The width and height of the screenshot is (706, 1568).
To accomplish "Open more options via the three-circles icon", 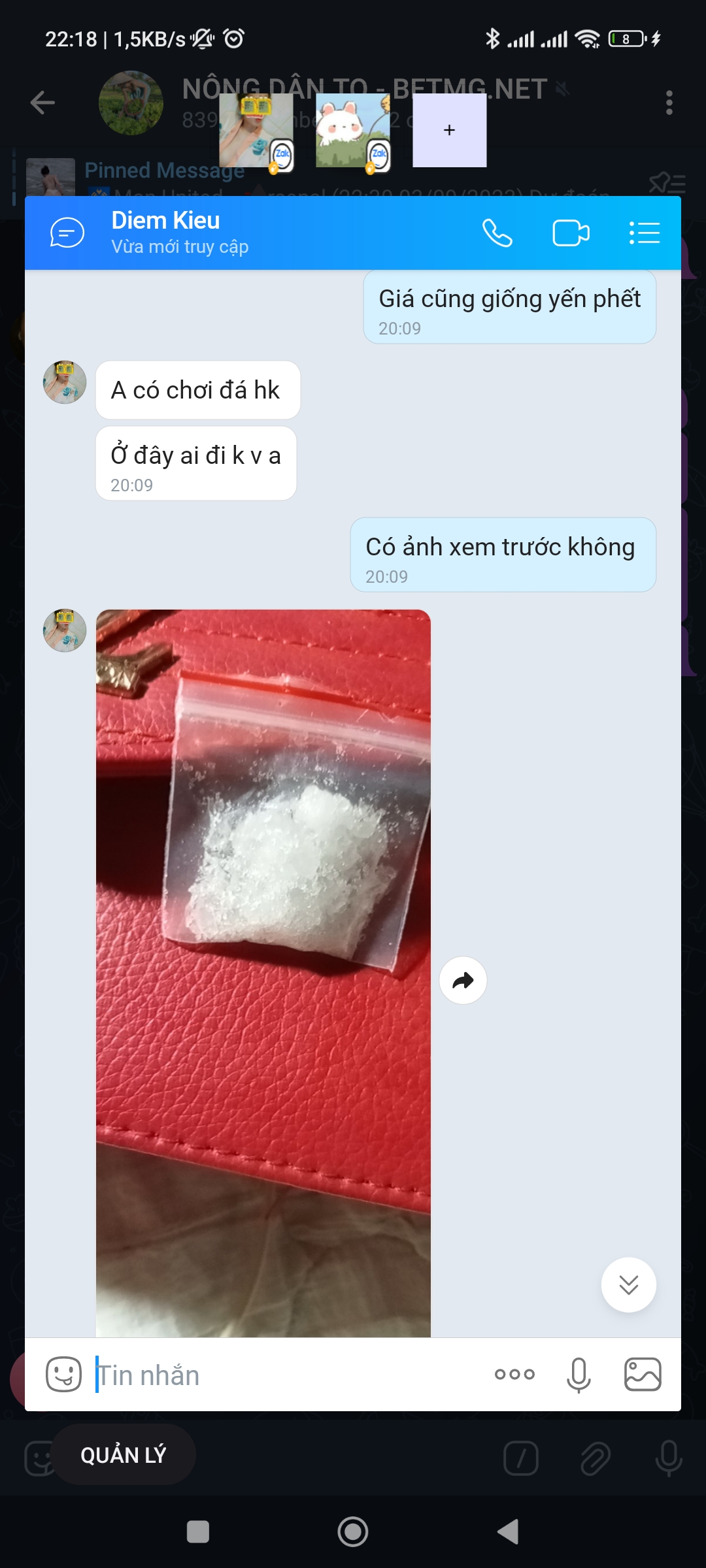I will tap(514, 1375).
